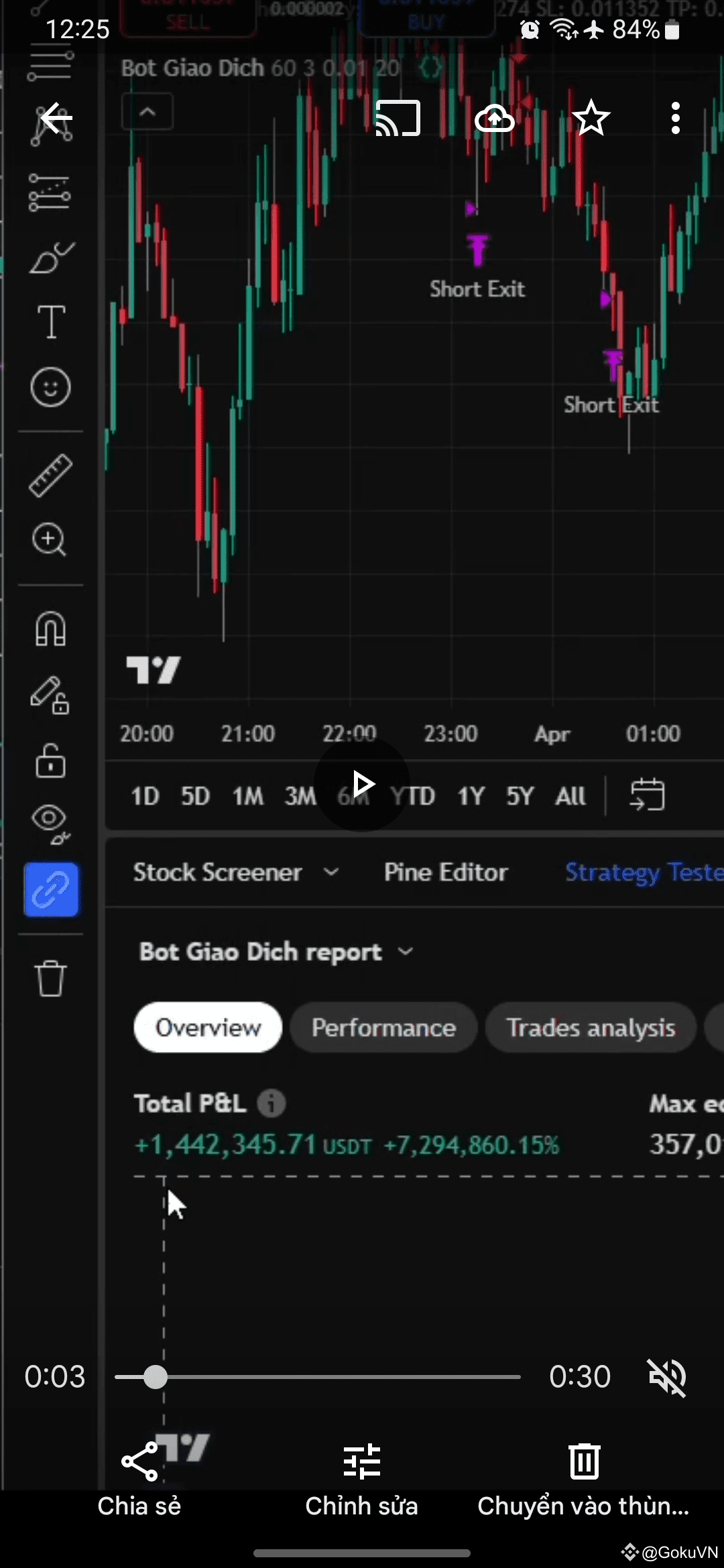Select the 1Y timeframe button
This screenshot has height=1568, width=724.
(470, 795)
